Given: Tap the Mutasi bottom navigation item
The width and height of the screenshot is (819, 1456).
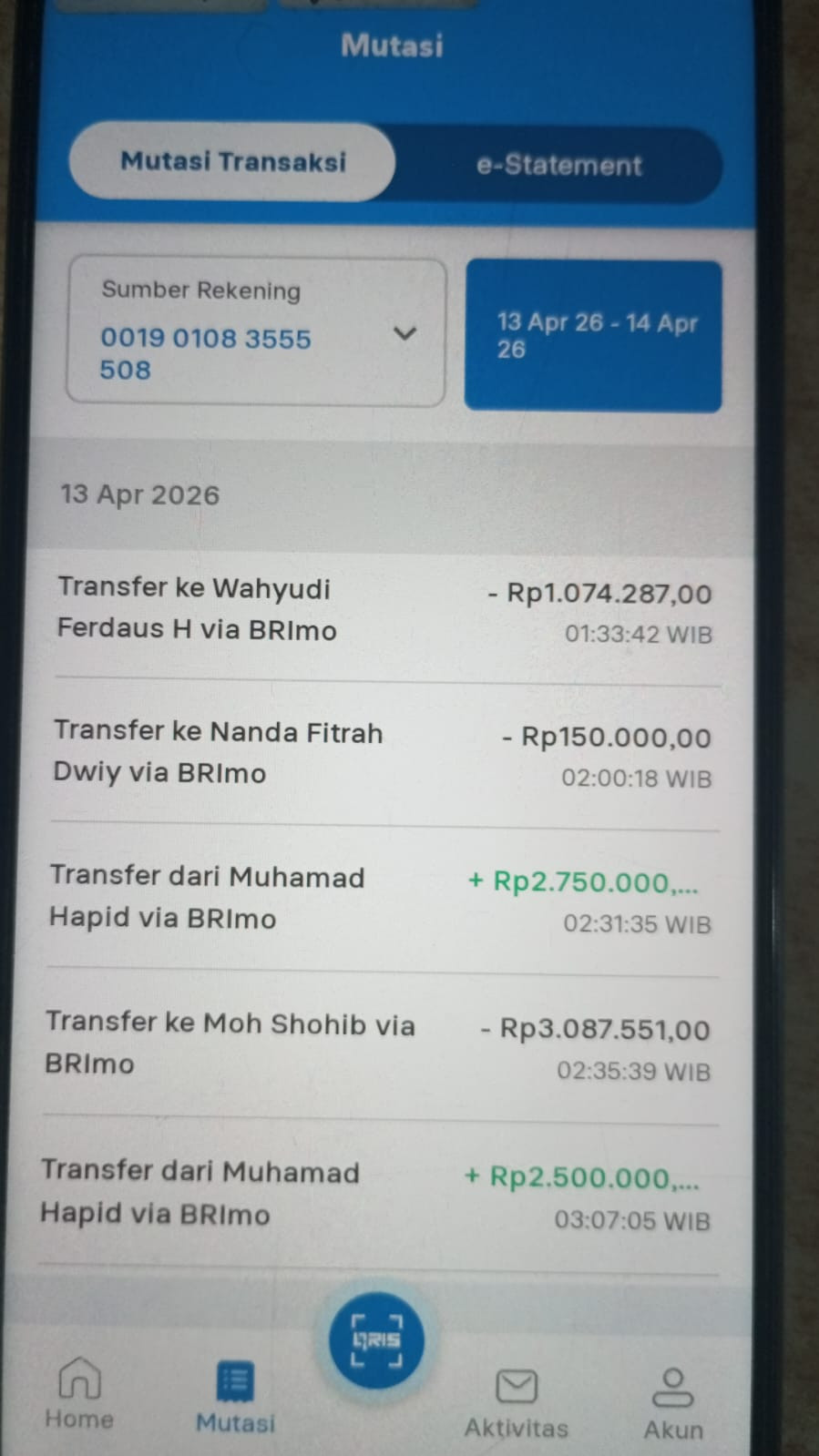Looking at the screenshot, I should click(235, 1396).
